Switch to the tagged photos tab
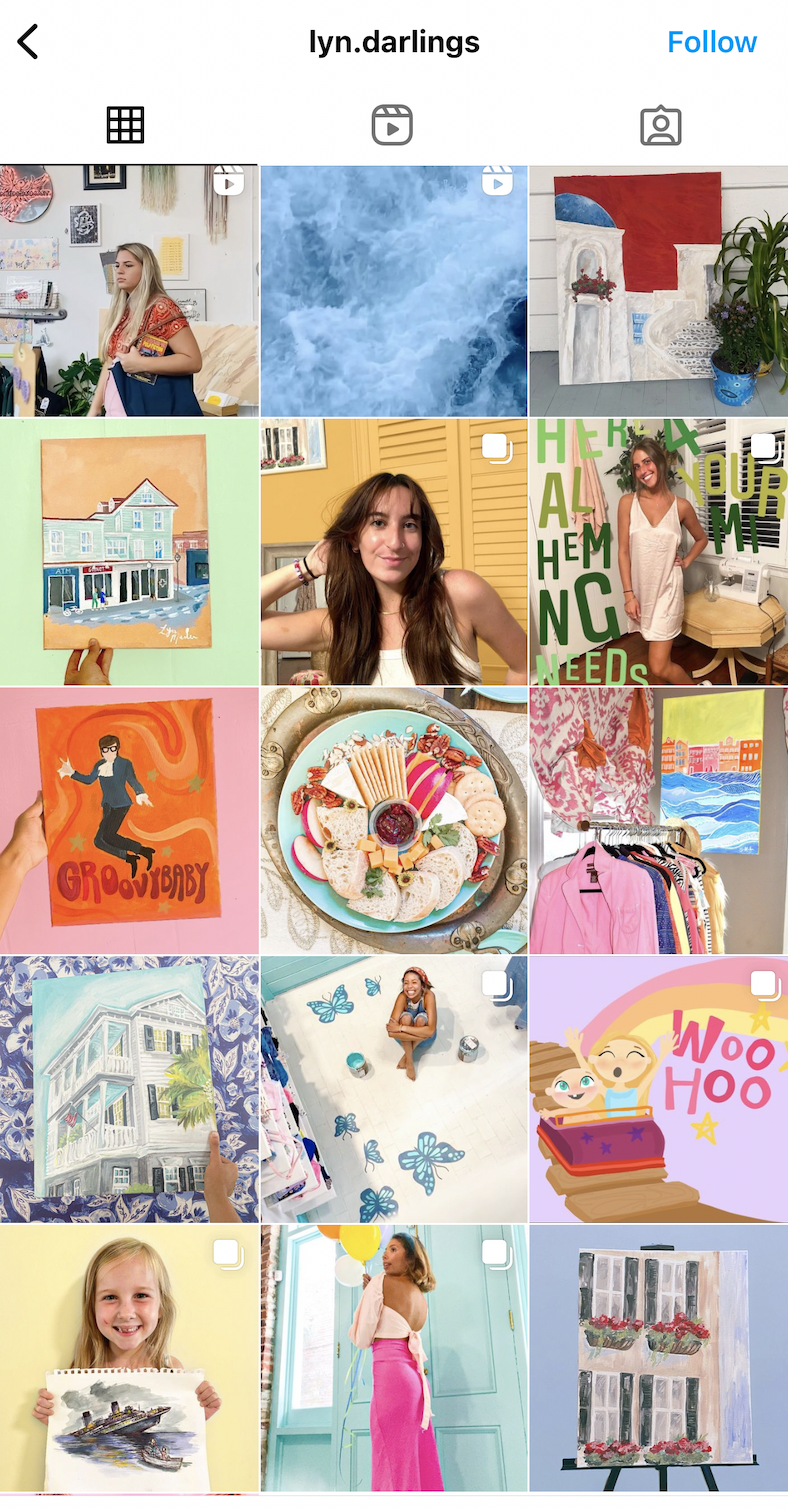 pos(660,125)
